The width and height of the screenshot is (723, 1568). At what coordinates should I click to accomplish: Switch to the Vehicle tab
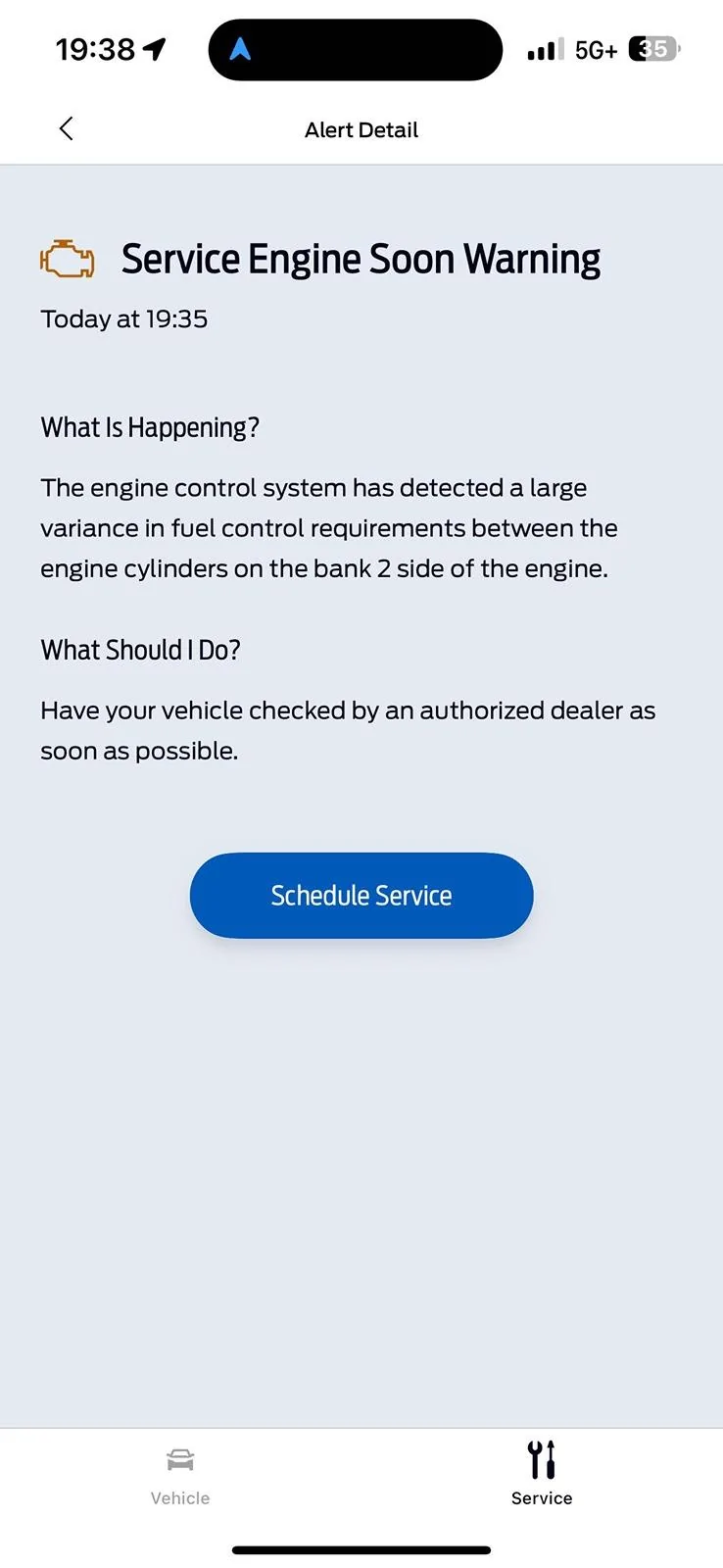point(180,1475)
